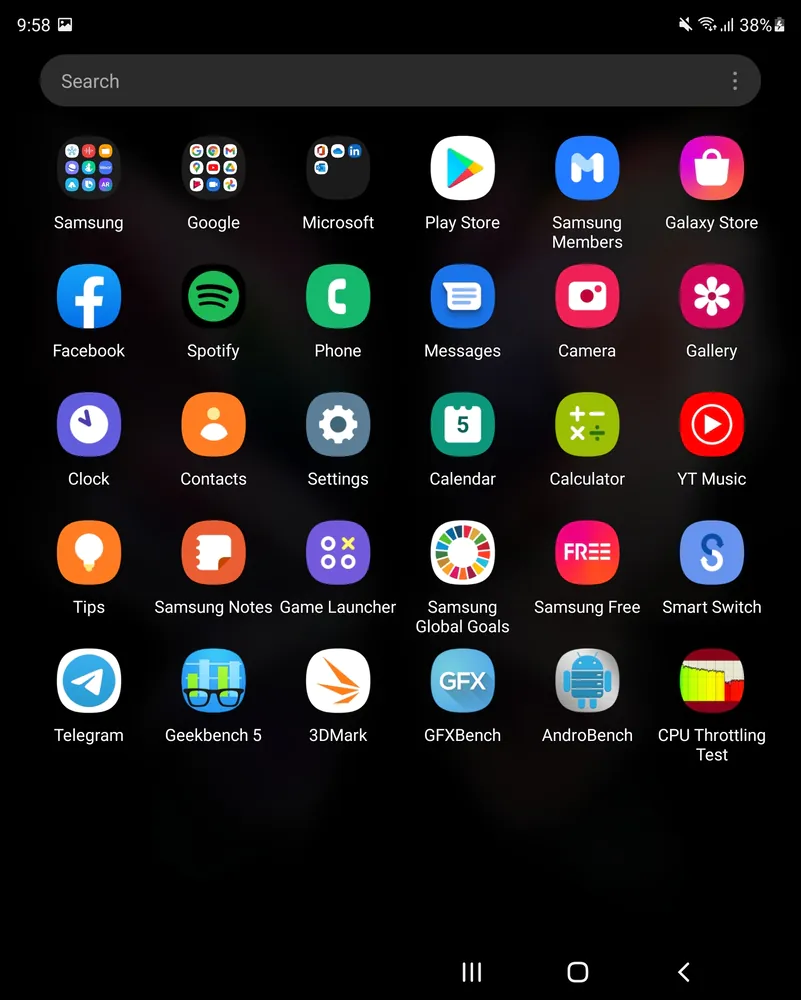
Task: Open the Settings app
Action: click(338, 424)
